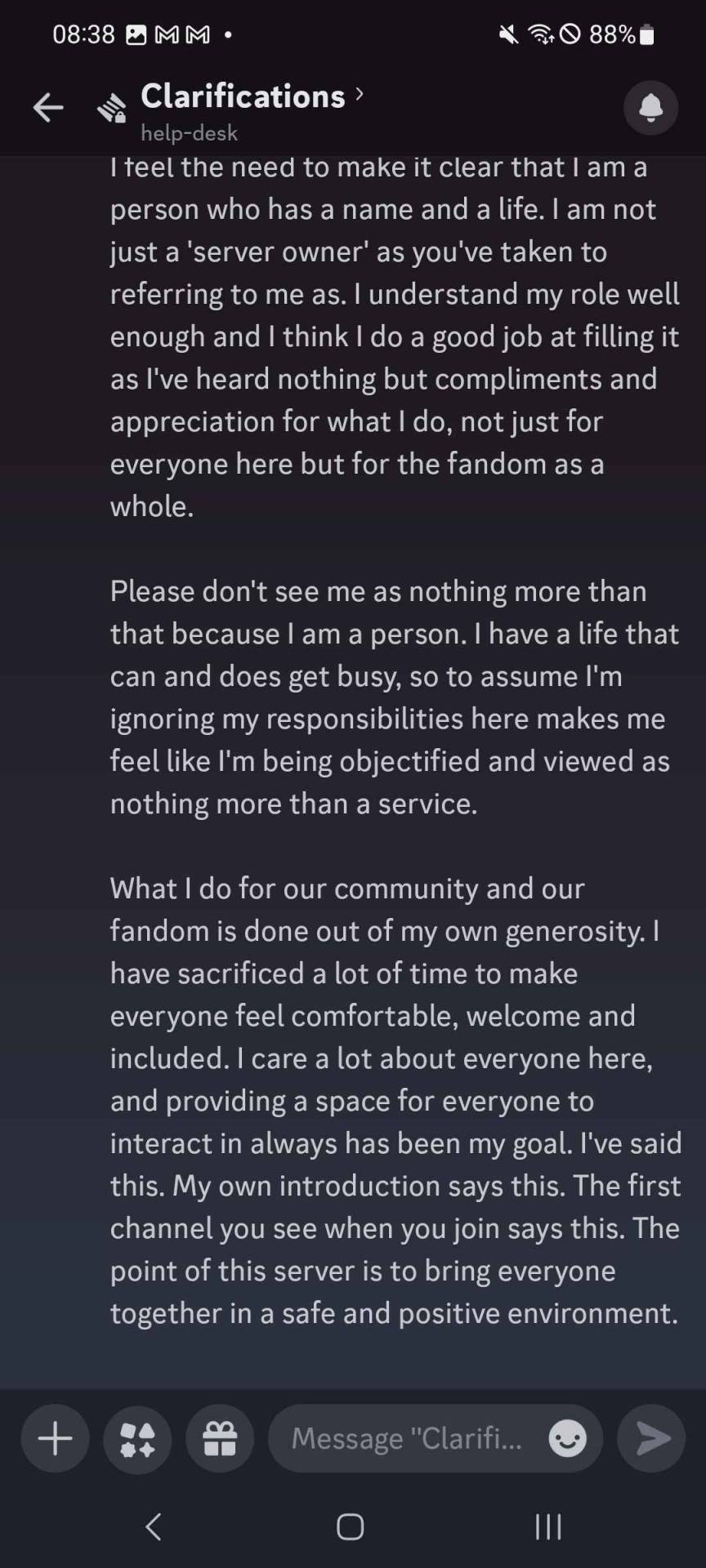
Task: Go to the phone home screen
Action: click(x=351, y=1526)
